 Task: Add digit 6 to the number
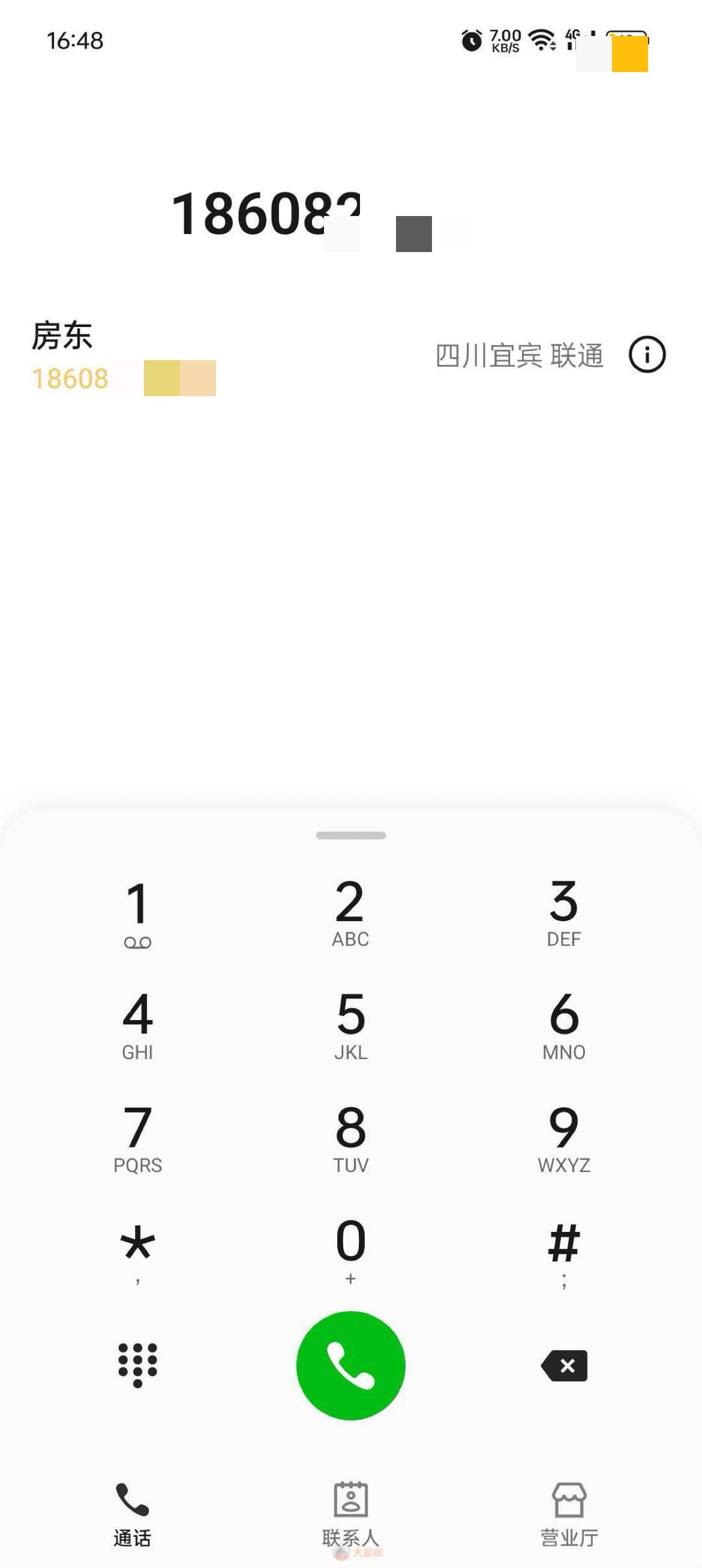[x=564, y=1025]
